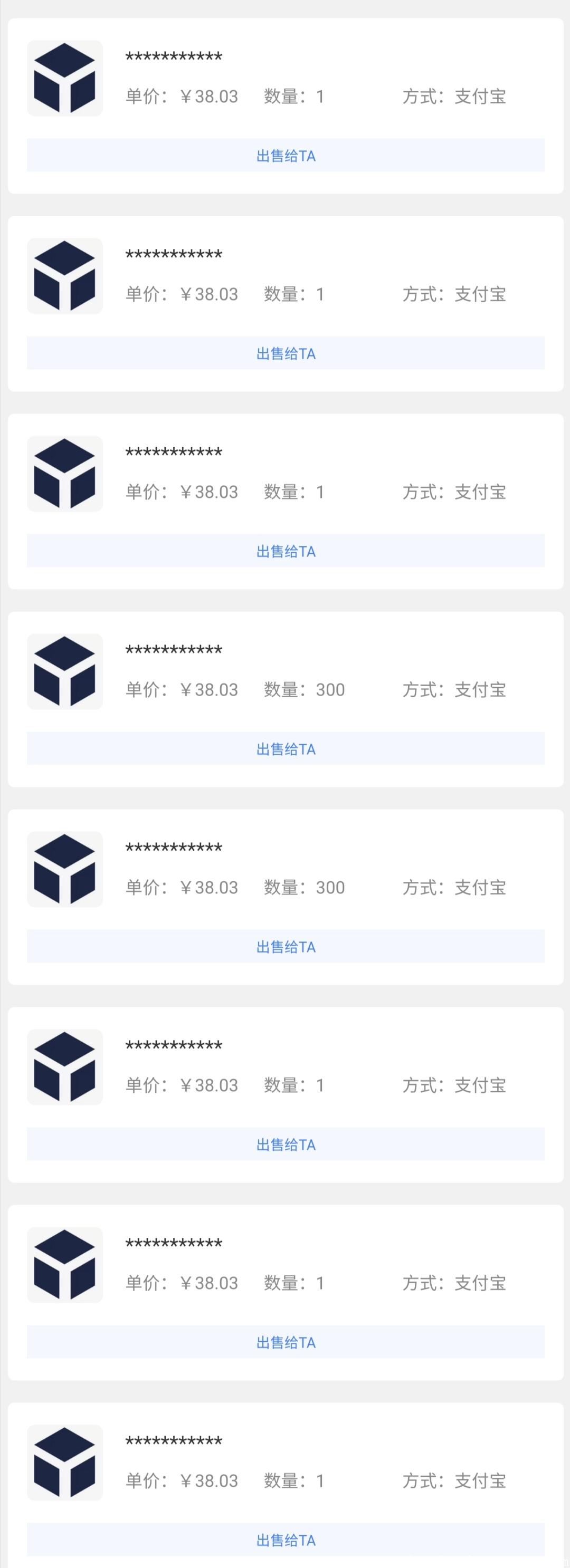Tap 出售给TA on the first listing
The width and height of the screenshot is (570, 1568).
pos(285,156)
